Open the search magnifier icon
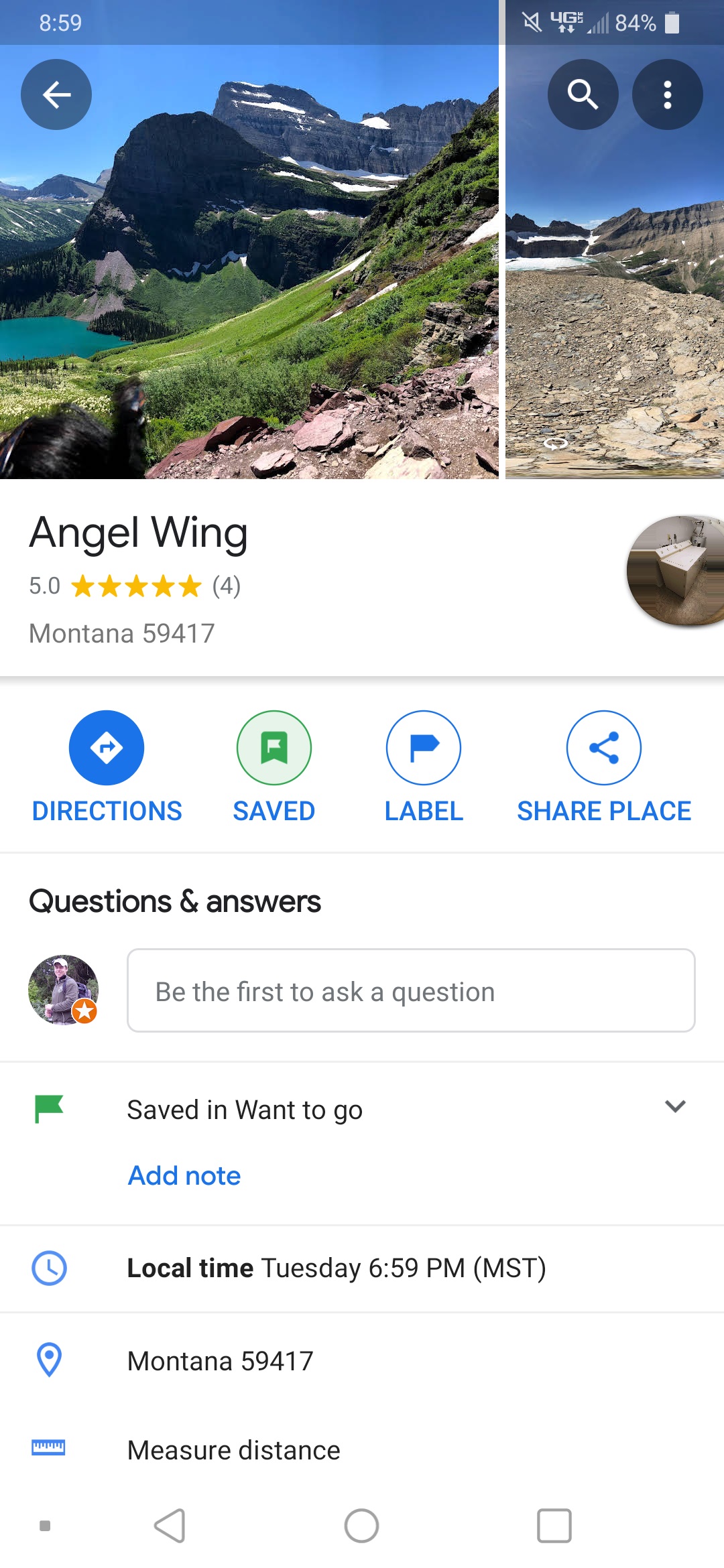The image size is (724, 1568). pyautogui.click(x=583, y=94)
